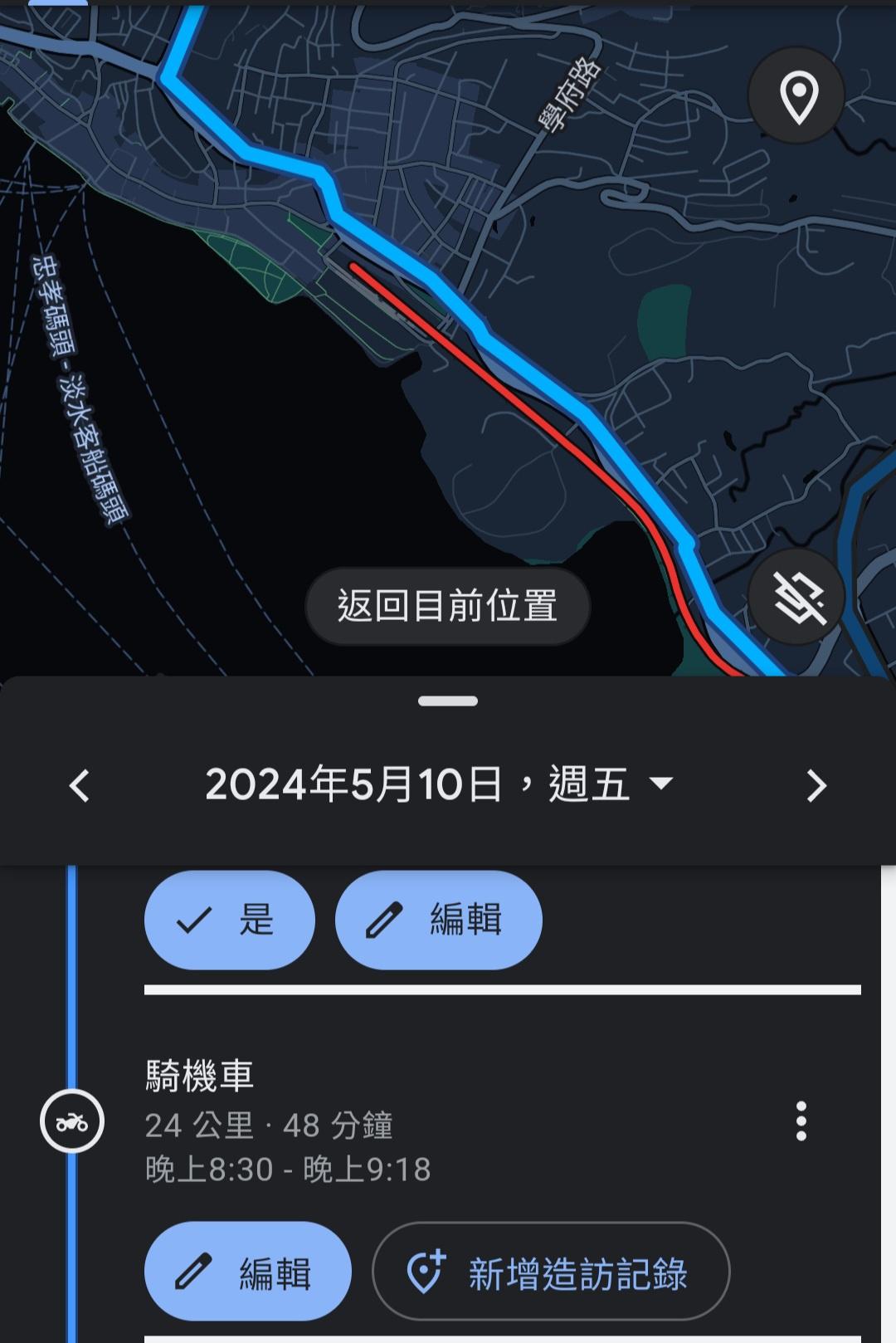Open the 2024年5月10日 date picker
The width and height of the screenshot is (896, 1343).
(x=440, y=784)
